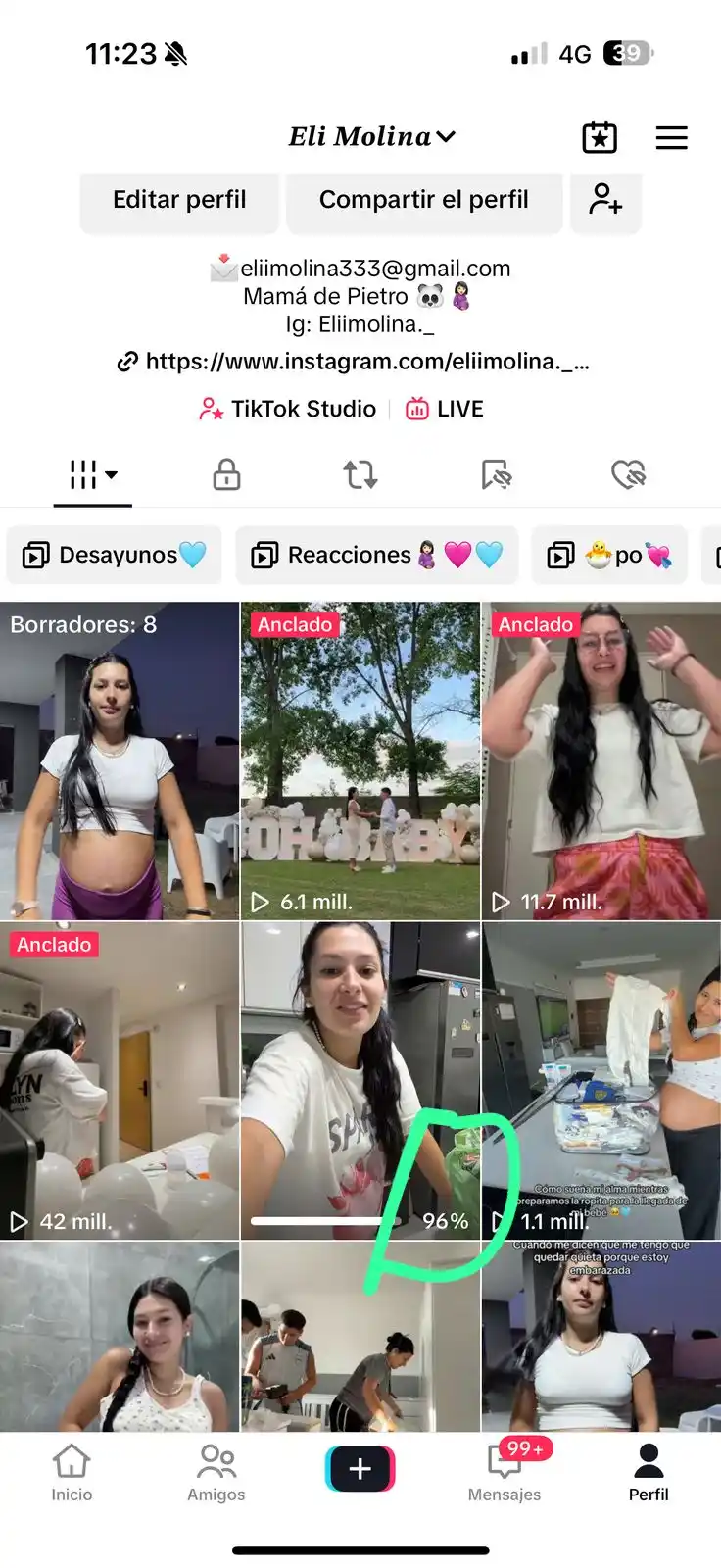Open the calendar star icon
This screenshot has height=1568, width=721.
600,138
